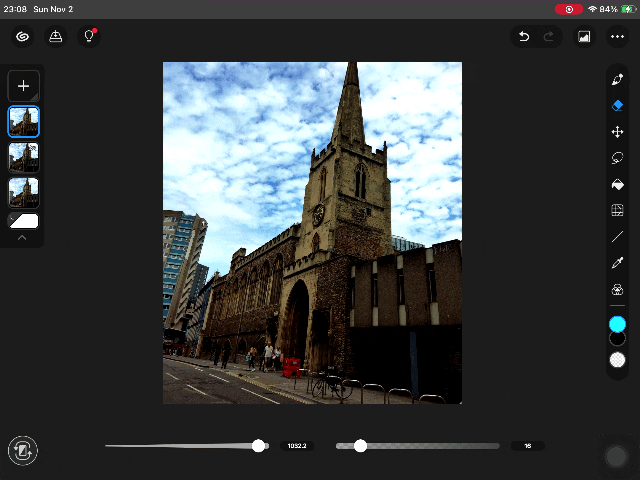Viewport: 640px width, 480px height.
Task: Activate the move transform tool
Action: (617, 131)
